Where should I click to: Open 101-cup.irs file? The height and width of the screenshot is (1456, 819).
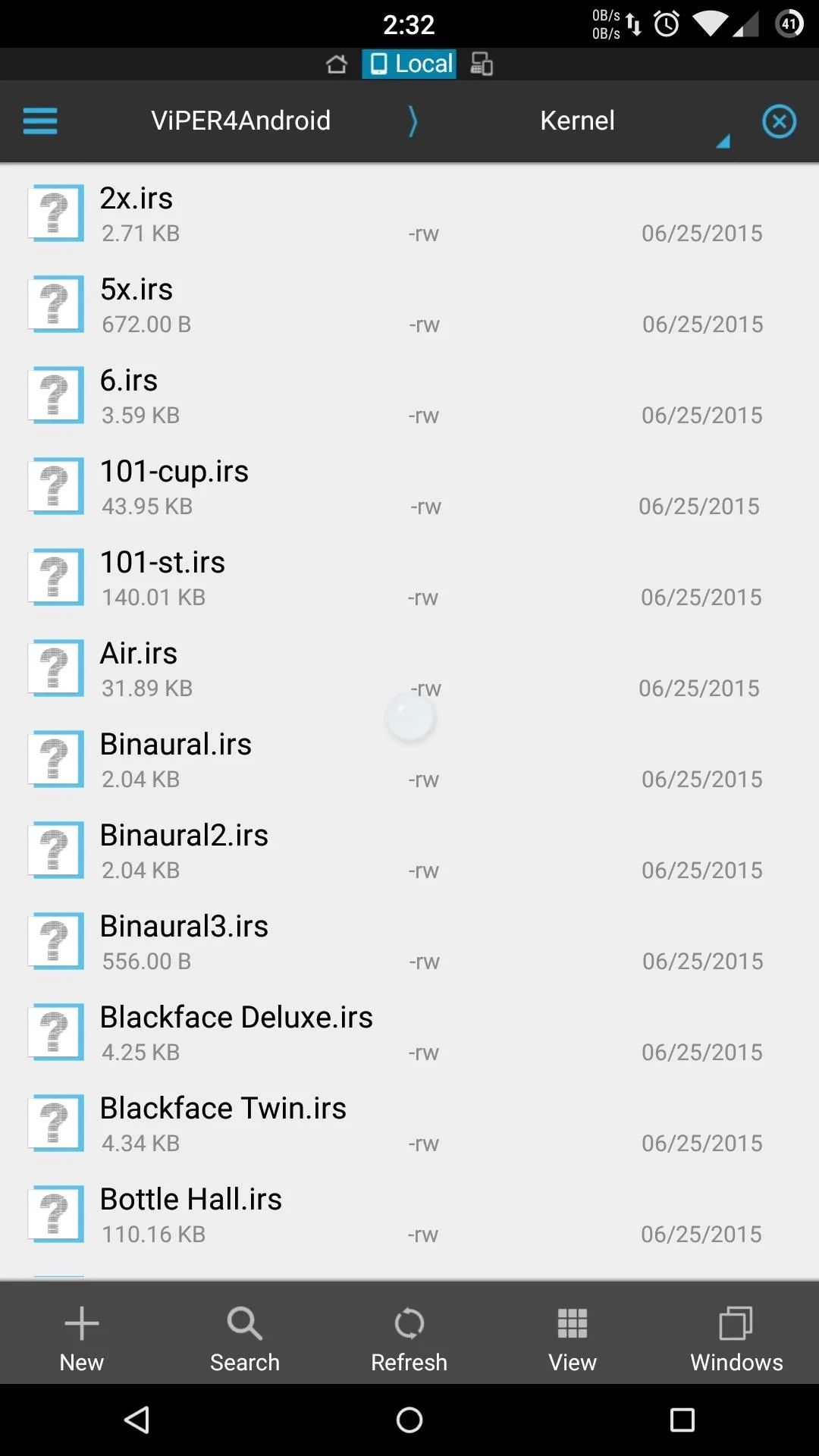[x=409, y=487]
